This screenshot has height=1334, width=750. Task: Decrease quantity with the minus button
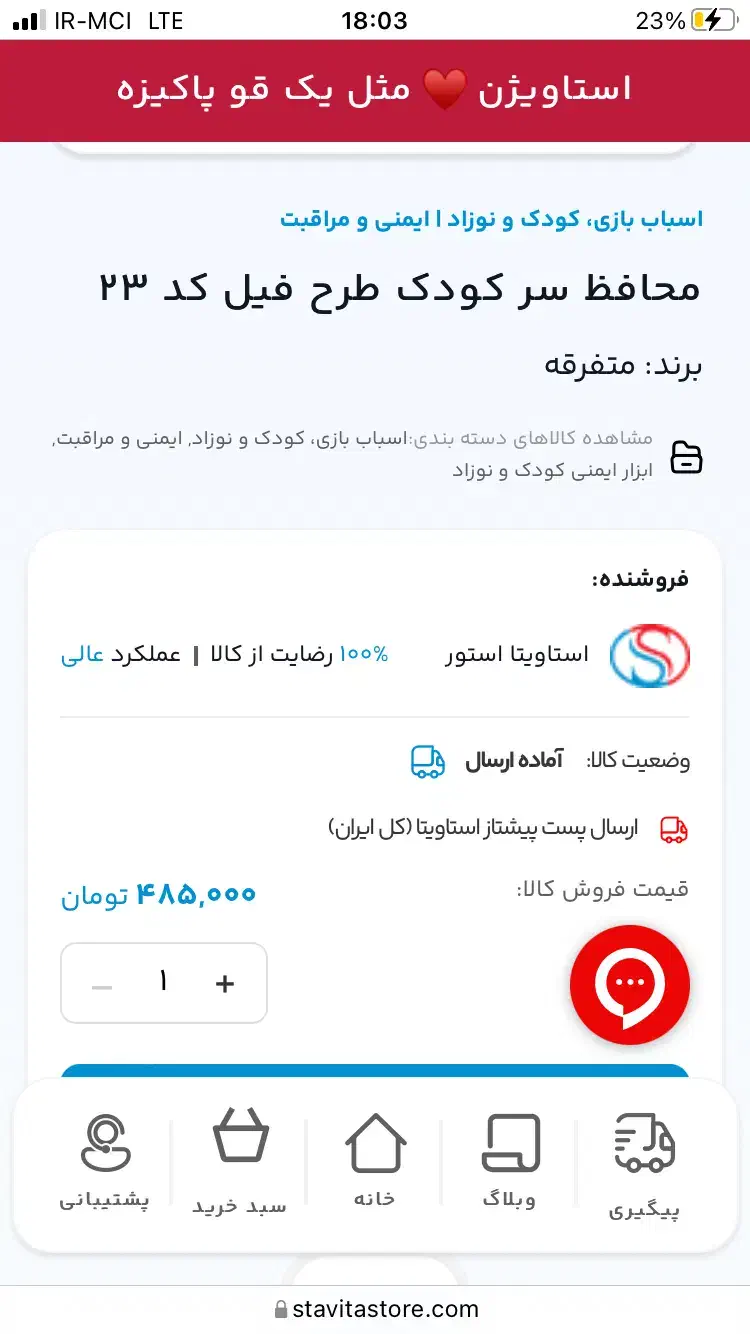(x=102, y=986)
